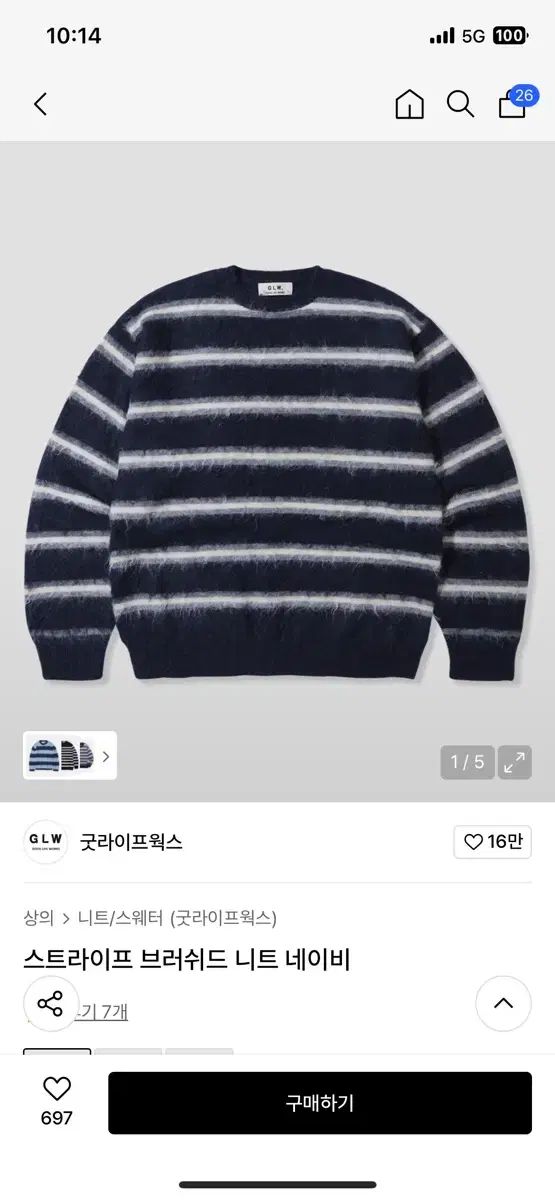Go back with the top-left arrow
The height and width of the screenshot is (1200, 555).
pyautogui.click(x=40, y=104)
